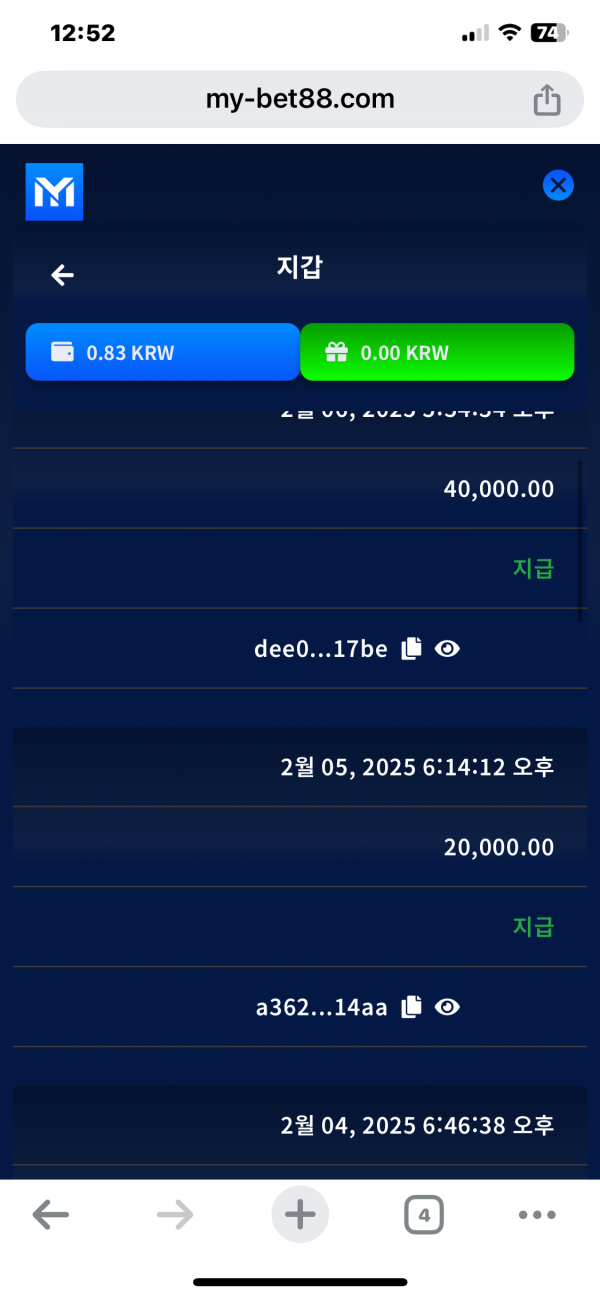This screenshot has height=1299, width=600.
Task: Copy the transaction ID dee0...17be
Action: point(411,649)
